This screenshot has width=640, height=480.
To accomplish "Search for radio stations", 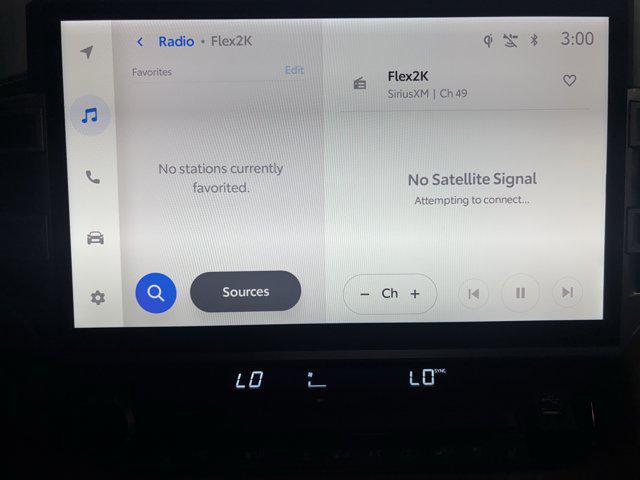I will point(155,293).
